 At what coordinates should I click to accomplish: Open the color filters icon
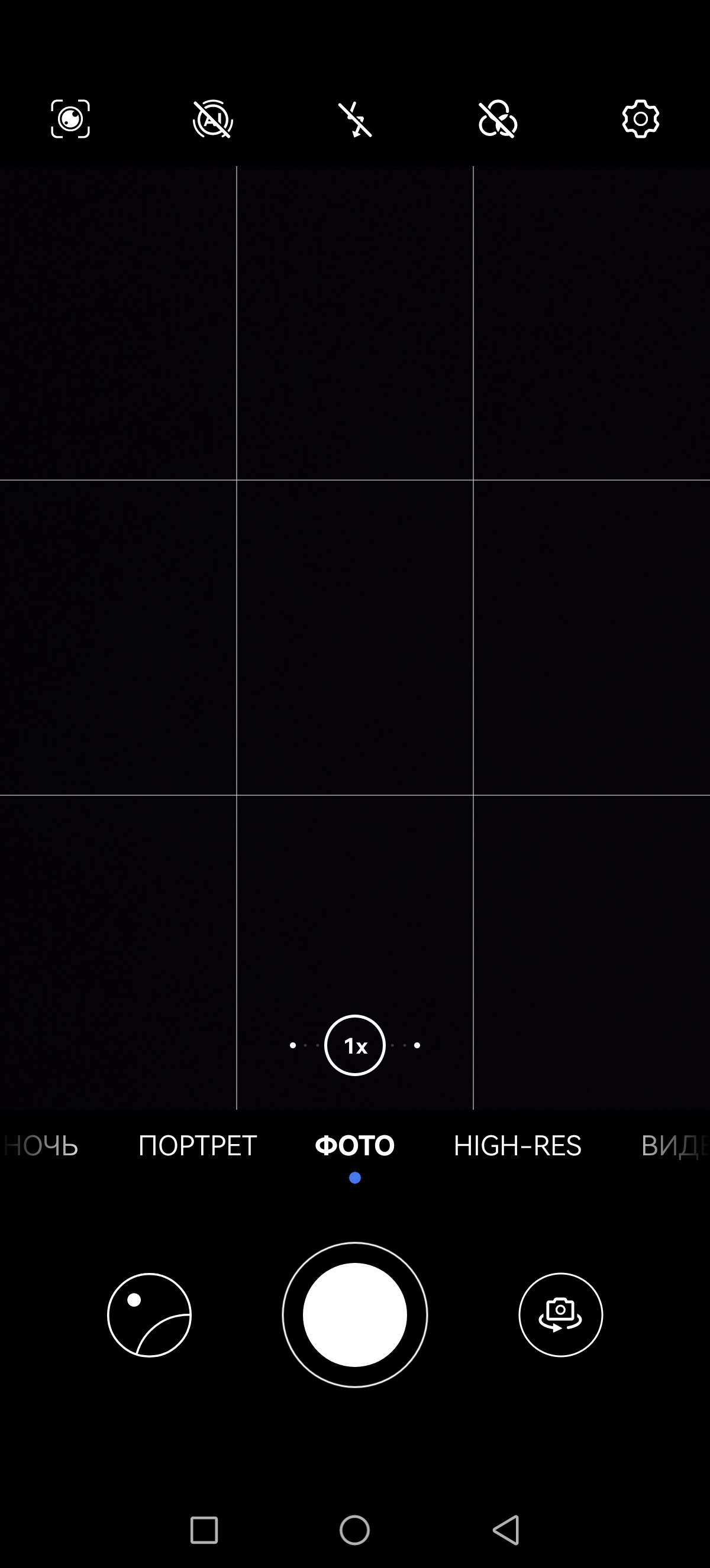(x=498, y=119)
